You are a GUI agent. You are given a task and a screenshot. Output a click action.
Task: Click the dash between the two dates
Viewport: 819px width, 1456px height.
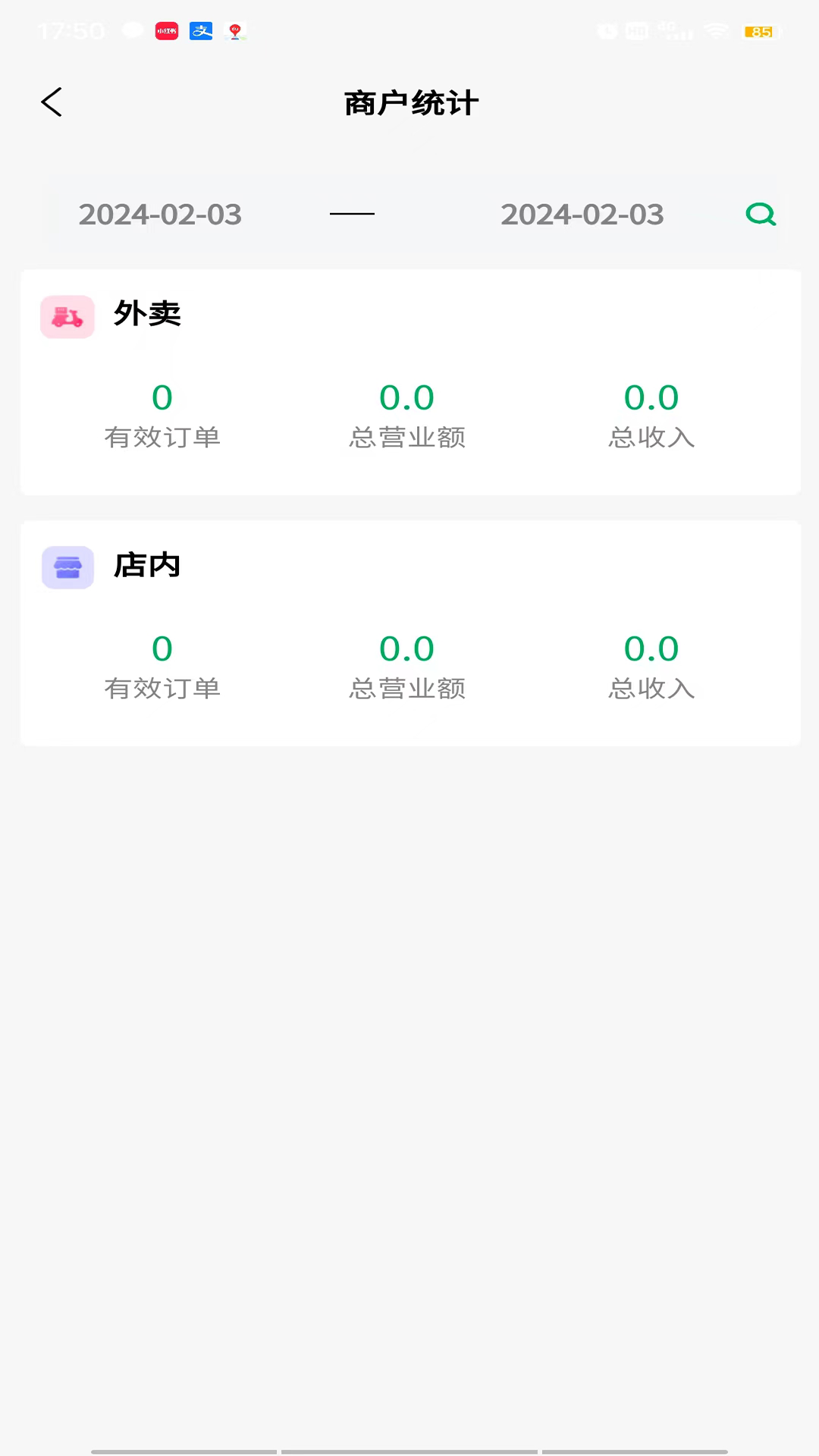[352, 215]
